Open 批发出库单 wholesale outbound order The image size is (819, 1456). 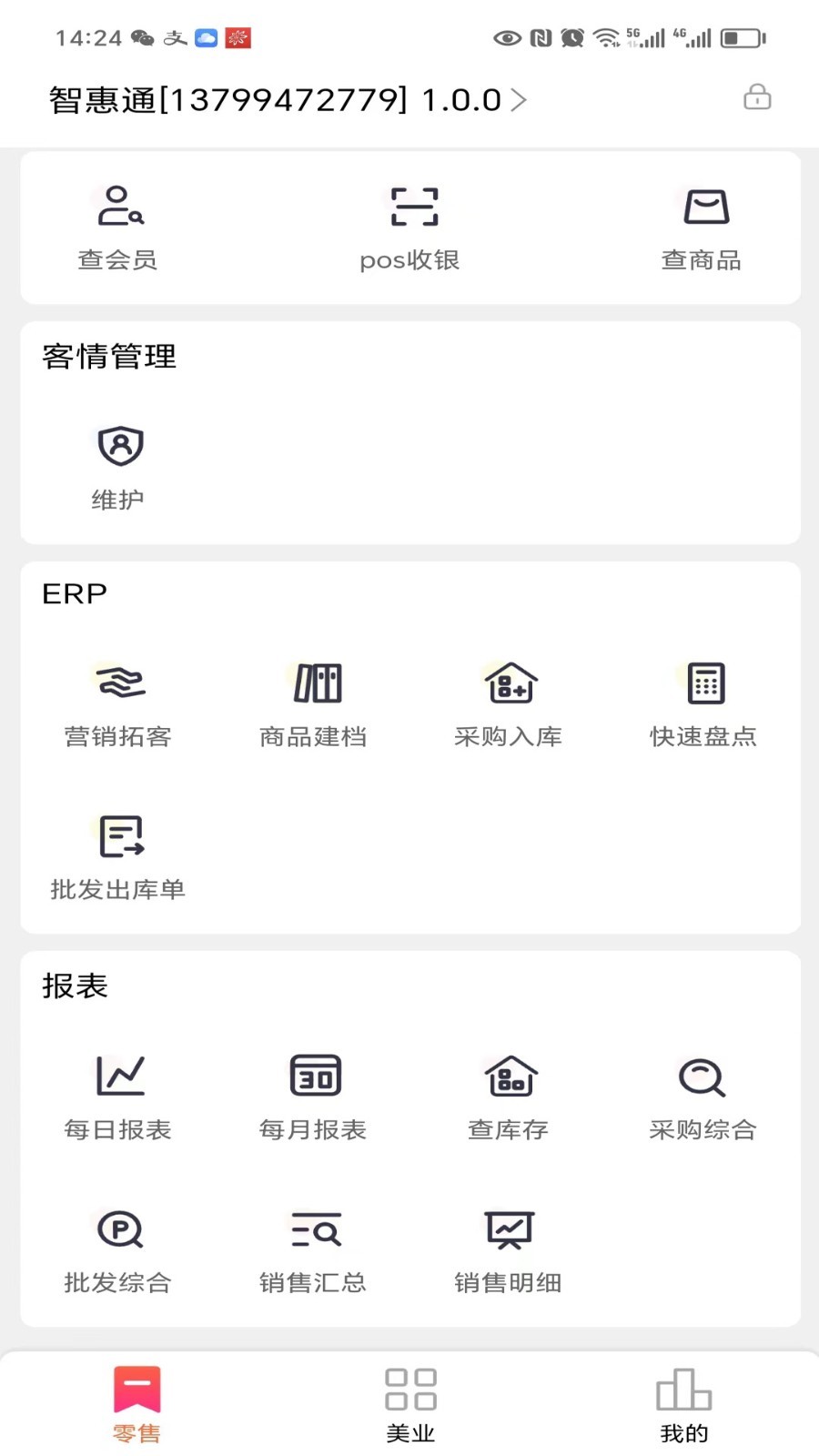pos(118,857)
